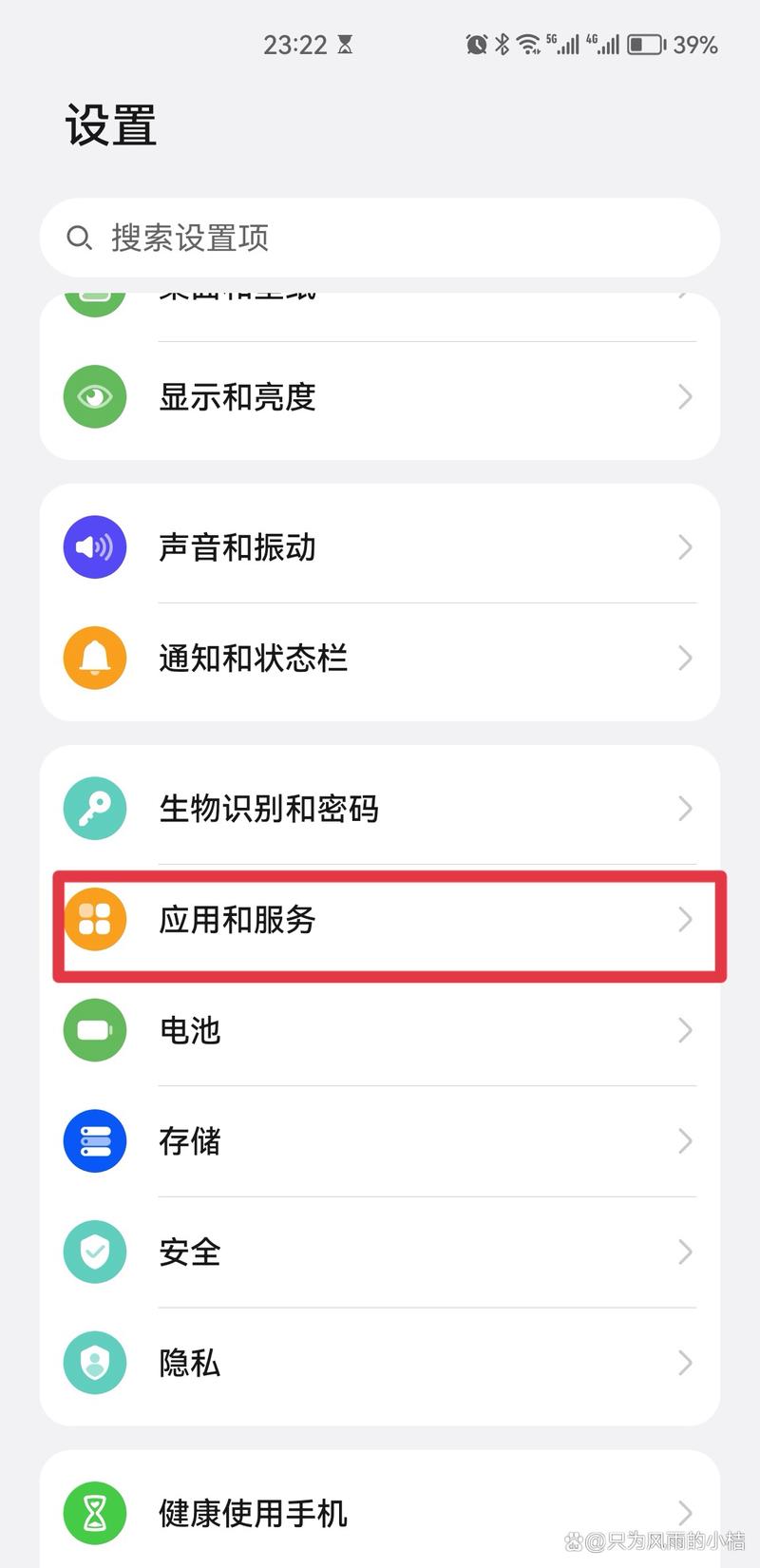
Task: Tap the blue 存储 storage icon
Action: click(94, 1141)
